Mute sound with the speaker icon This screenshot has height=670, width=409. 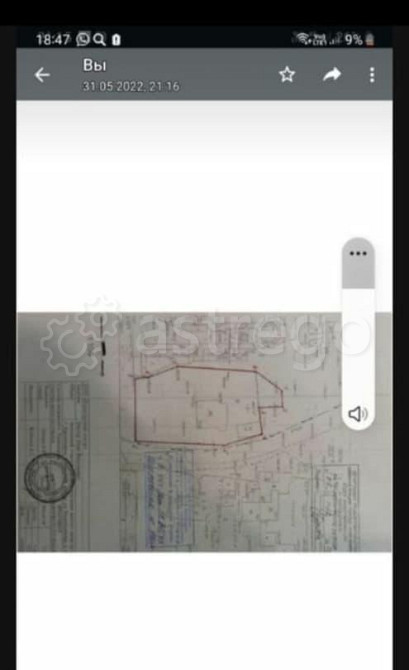point(358,414)
